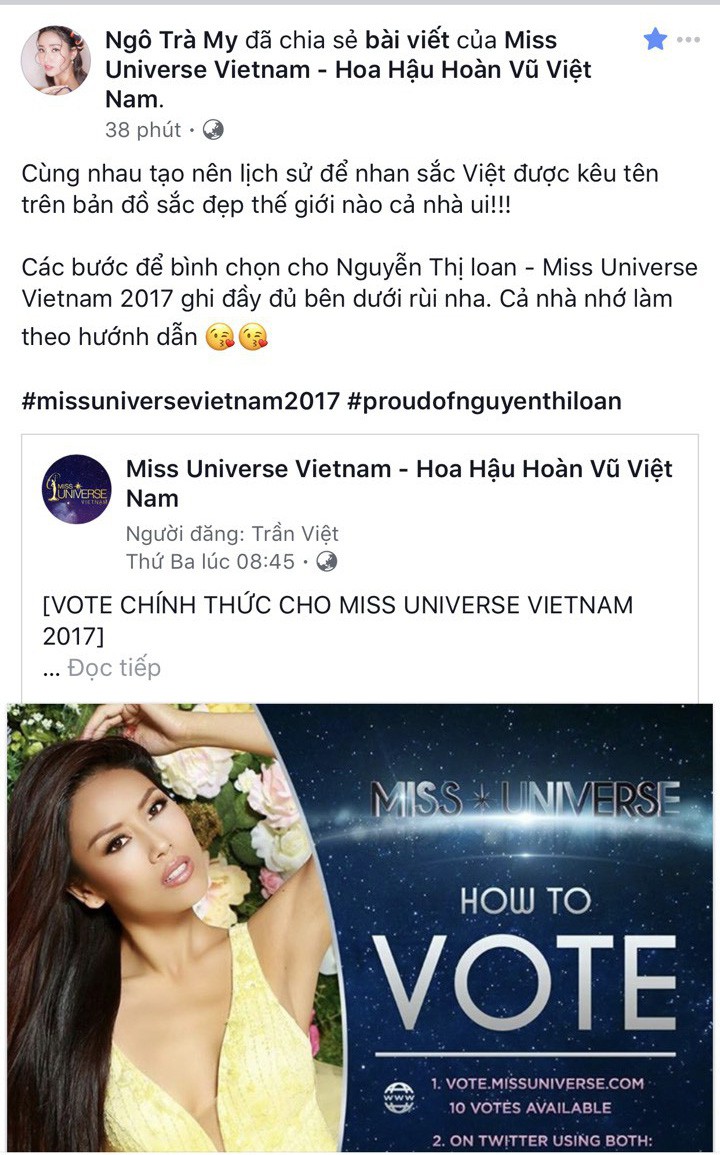
Task: Expand the post with Đọc tiếp
Action: click(114, 667)
